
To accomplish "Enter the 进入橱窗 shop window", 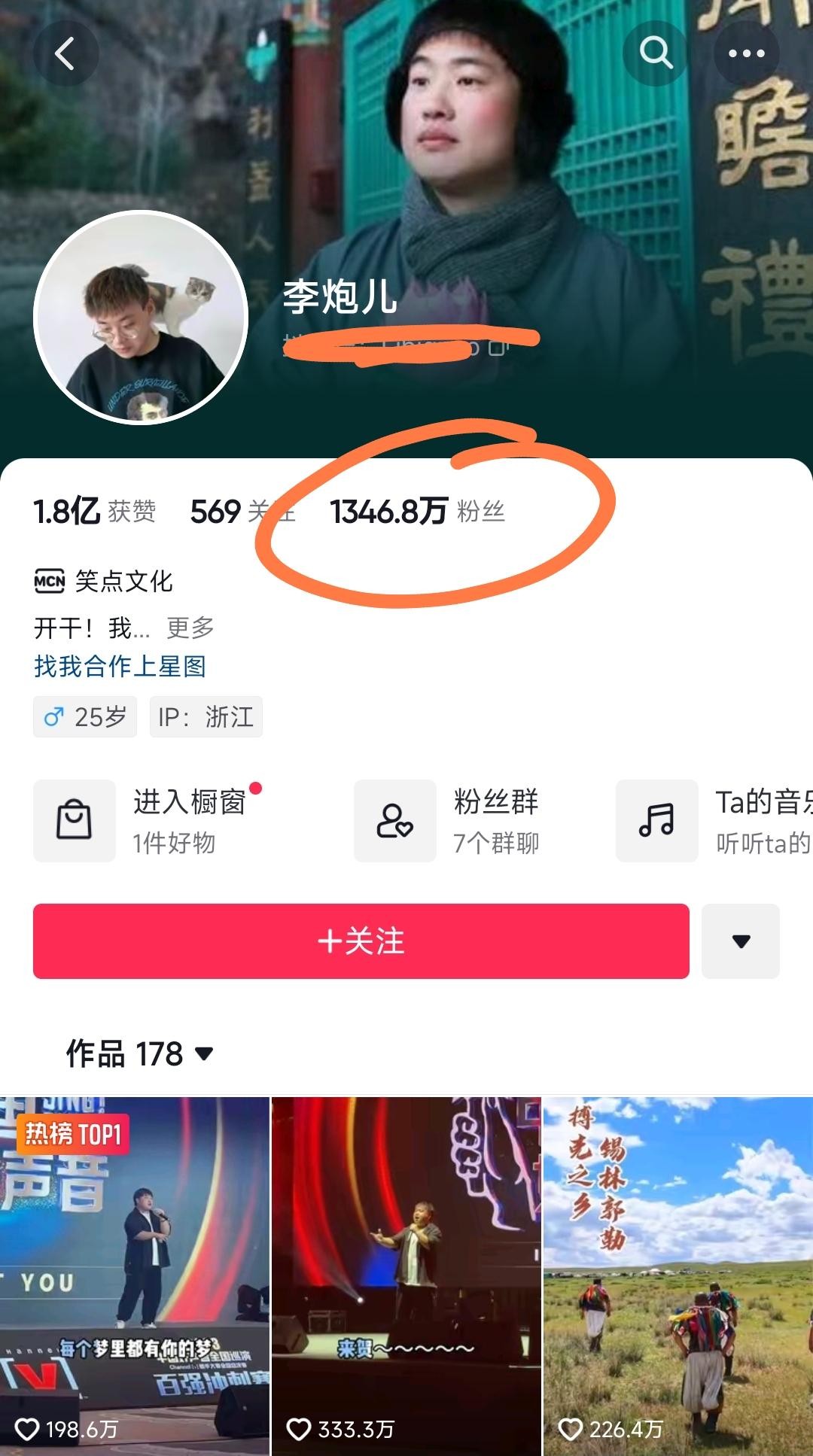I will [x=151, y=820].
